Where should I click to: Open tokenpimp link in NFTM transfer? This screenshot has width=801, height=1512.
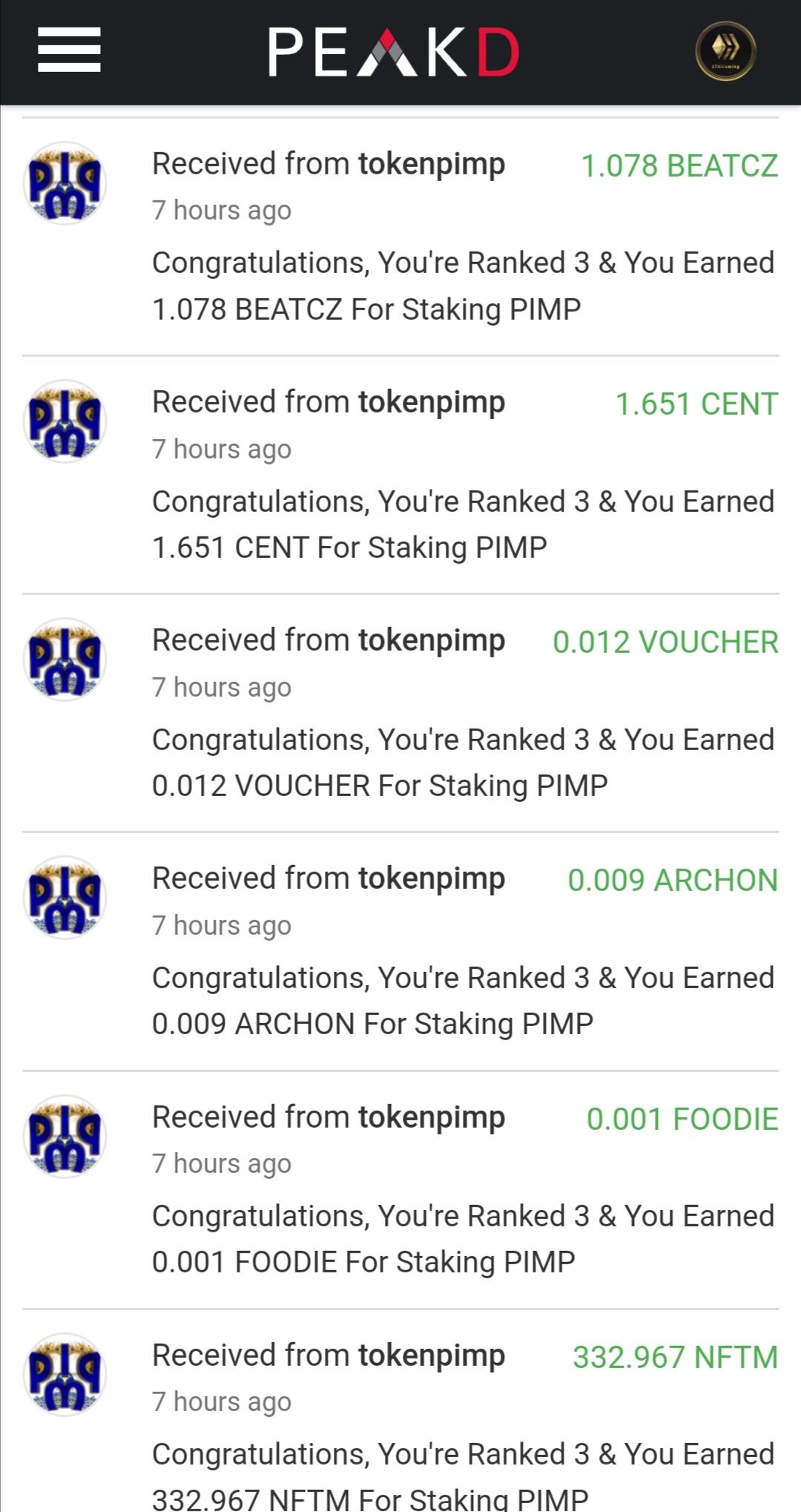pyautogui.click(x=432, y=1355)
